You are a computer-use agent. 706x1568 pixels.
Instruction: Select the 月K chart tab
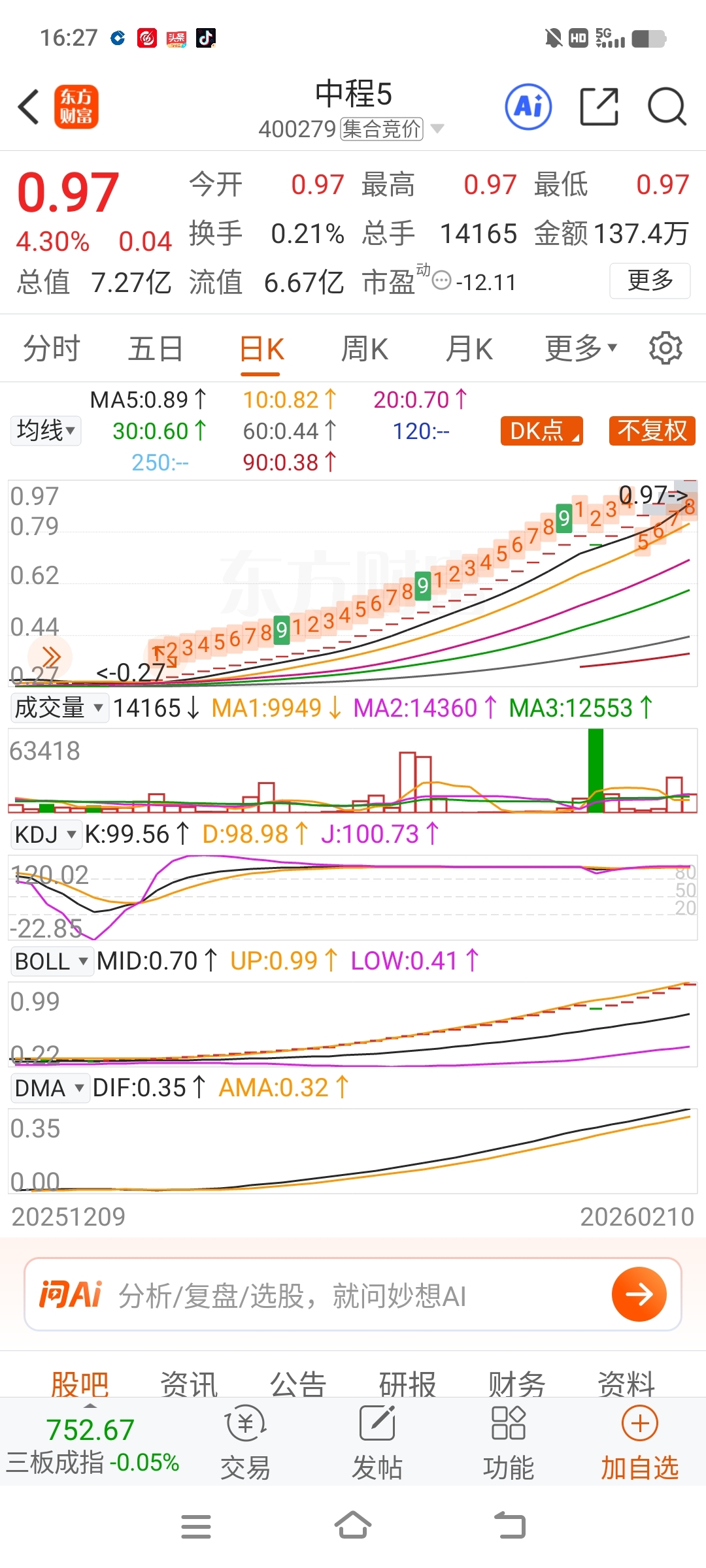[469, 348]
